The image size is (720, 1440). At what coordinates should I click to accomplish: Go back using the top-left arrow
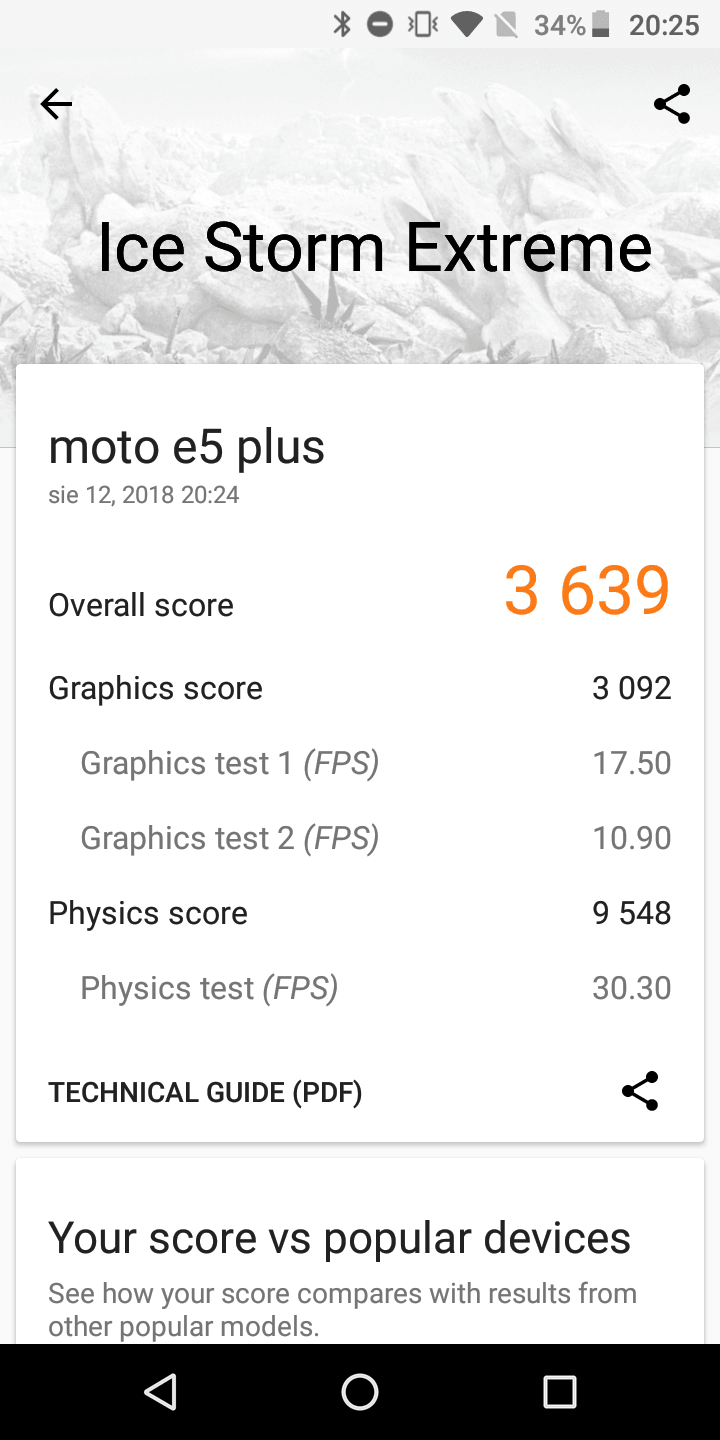click(56, 104)
